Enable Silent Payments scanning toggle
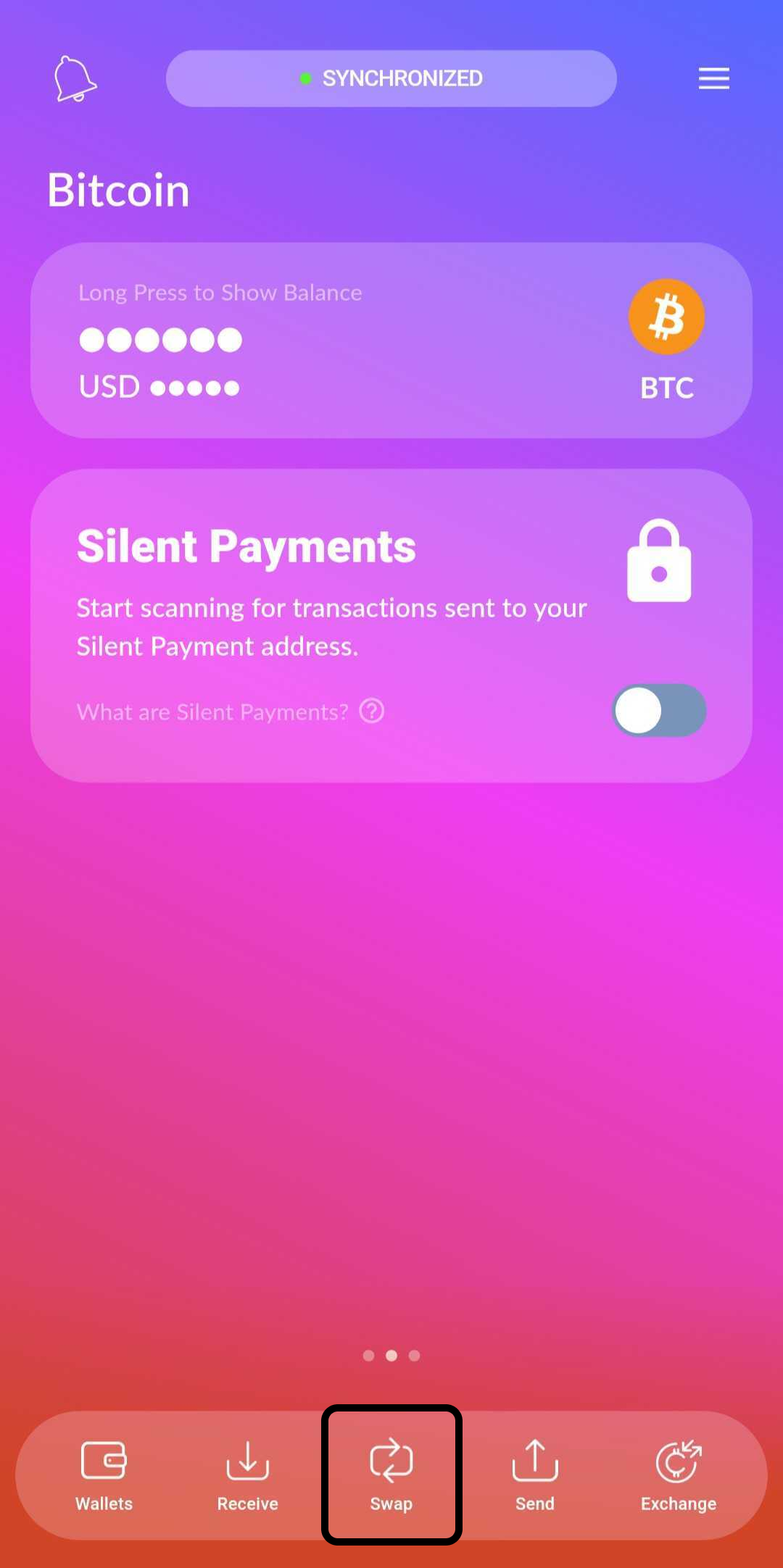 pyautogui.click(x=659, y=710)
